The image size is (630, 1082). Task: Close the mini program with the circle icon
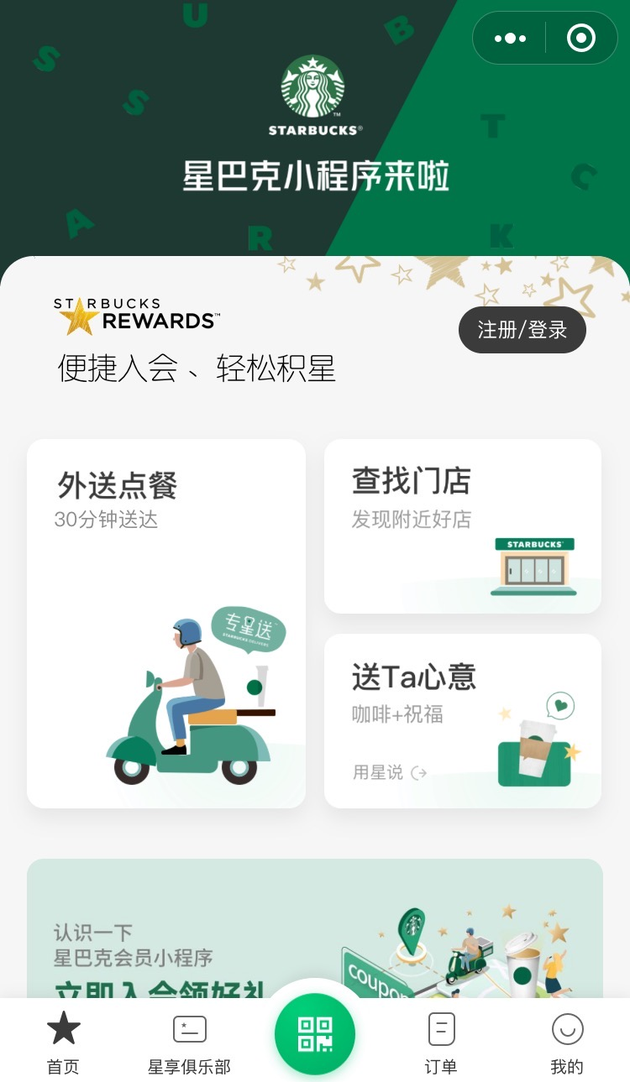pyautogui.click(x=581, y=38)
